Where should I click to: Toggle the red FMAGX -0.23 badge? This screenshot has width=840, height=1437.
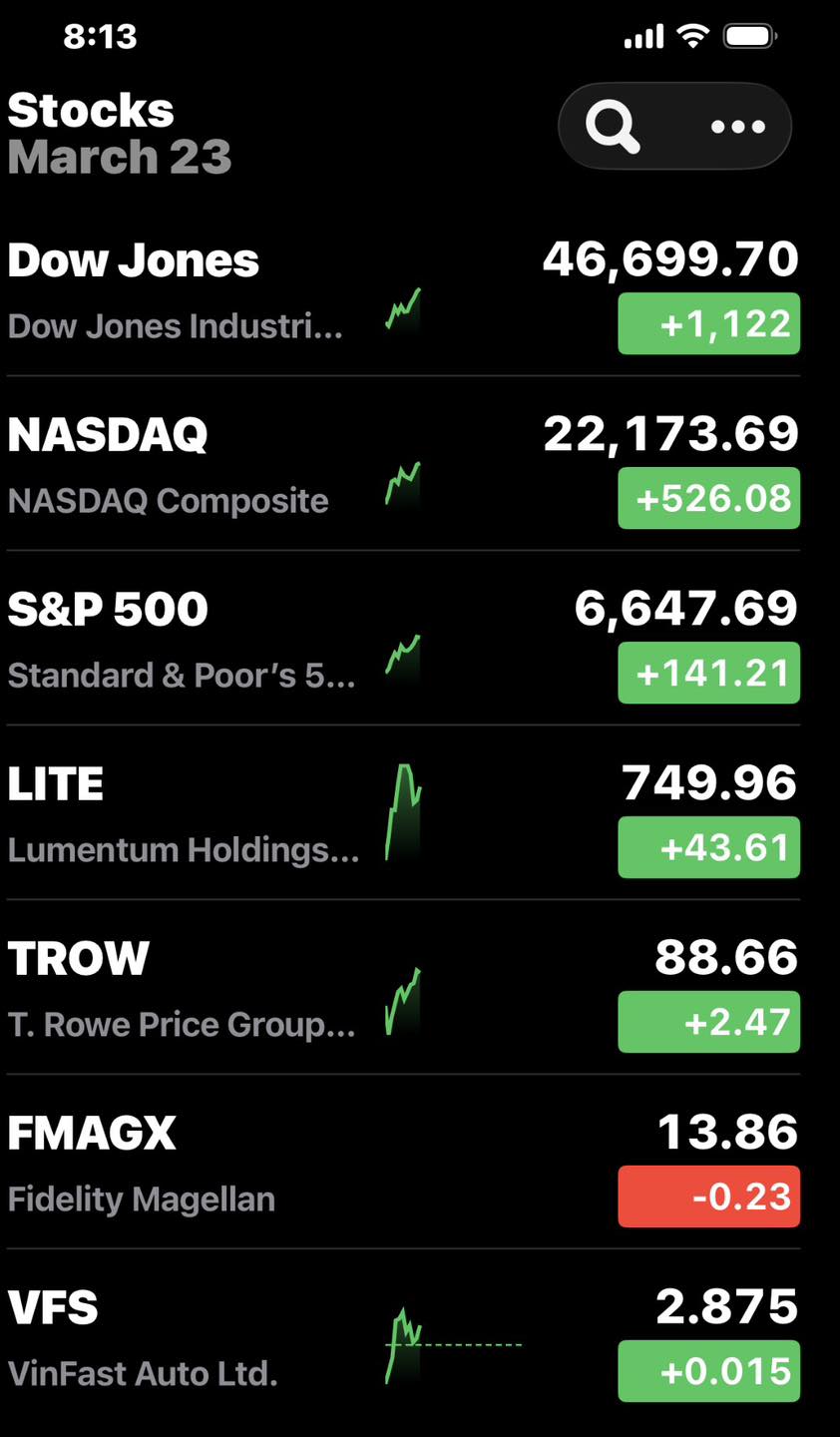(708, 1197)
